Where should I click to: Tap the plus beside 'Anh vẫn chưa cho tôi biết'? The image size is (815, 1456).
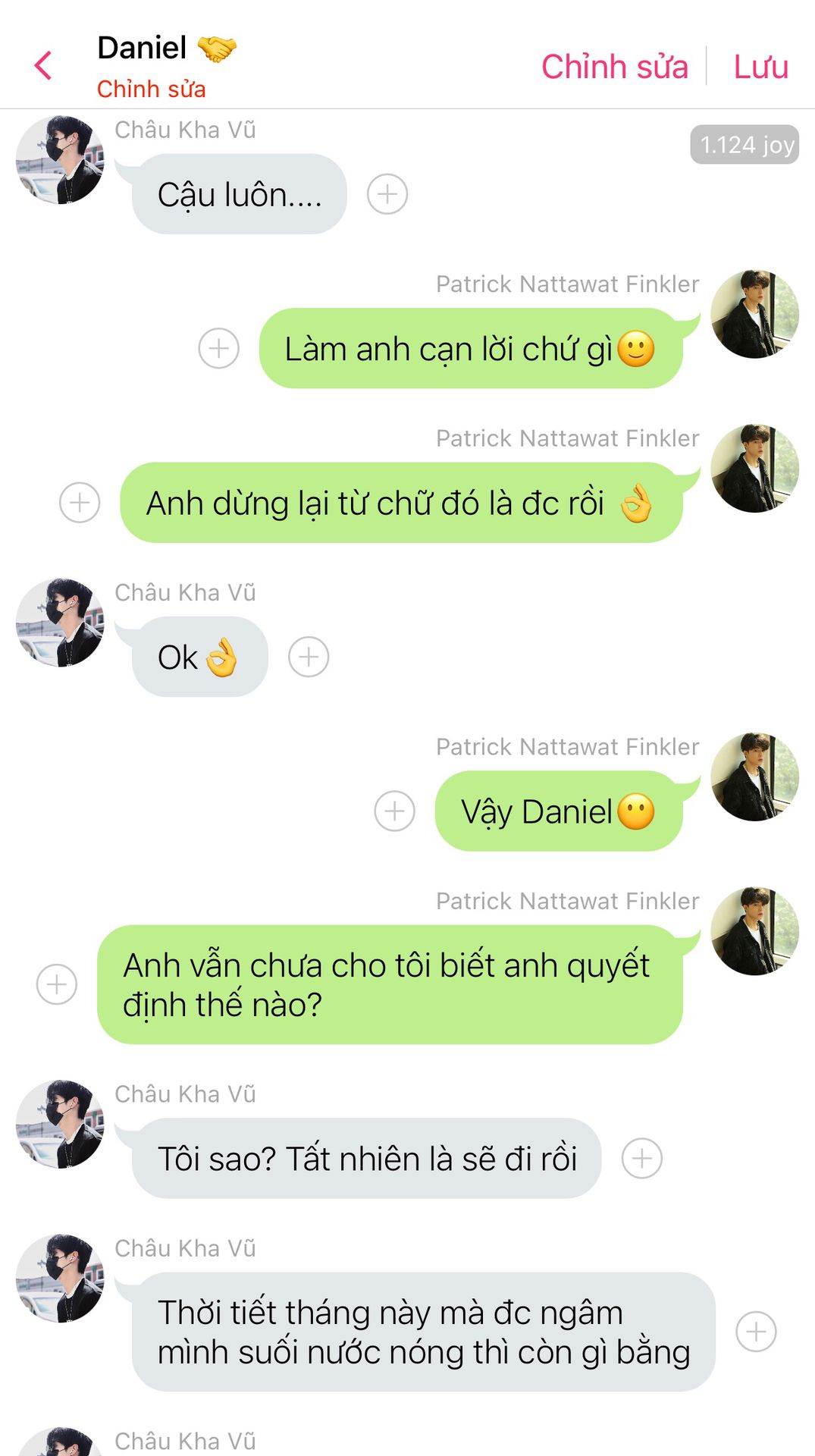pyautogui.click(x=57, y=984)
